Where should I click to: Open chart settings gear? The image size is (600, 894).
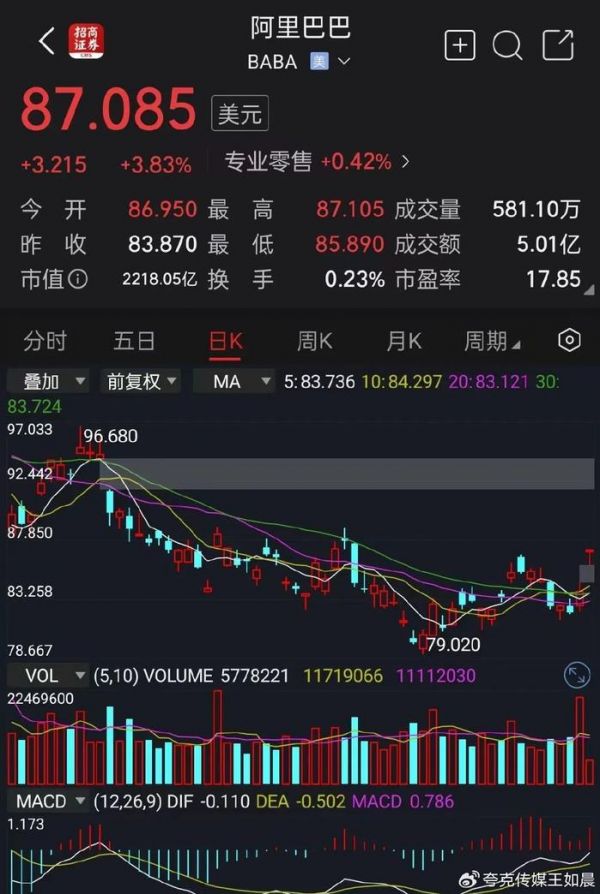point(569,340)
